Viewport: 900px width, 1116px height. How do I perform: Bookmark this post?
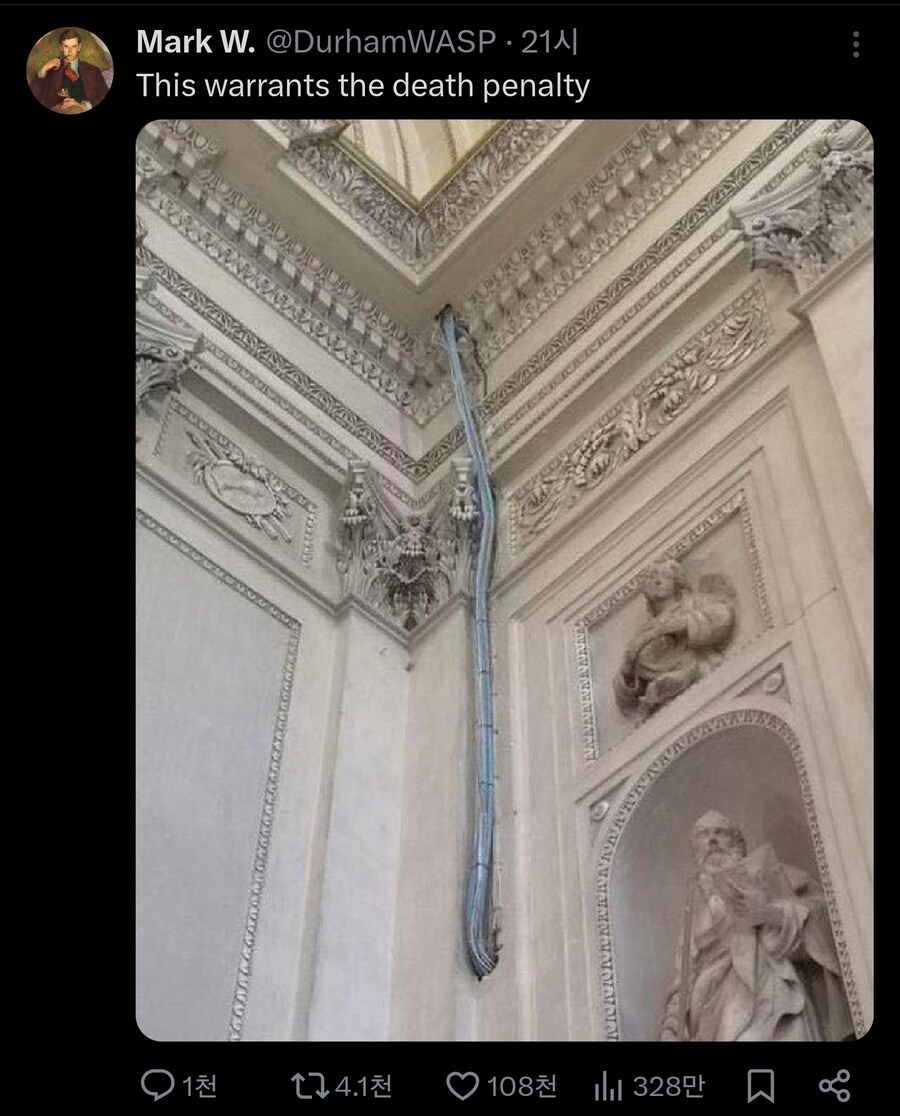tap(761, 1085)
